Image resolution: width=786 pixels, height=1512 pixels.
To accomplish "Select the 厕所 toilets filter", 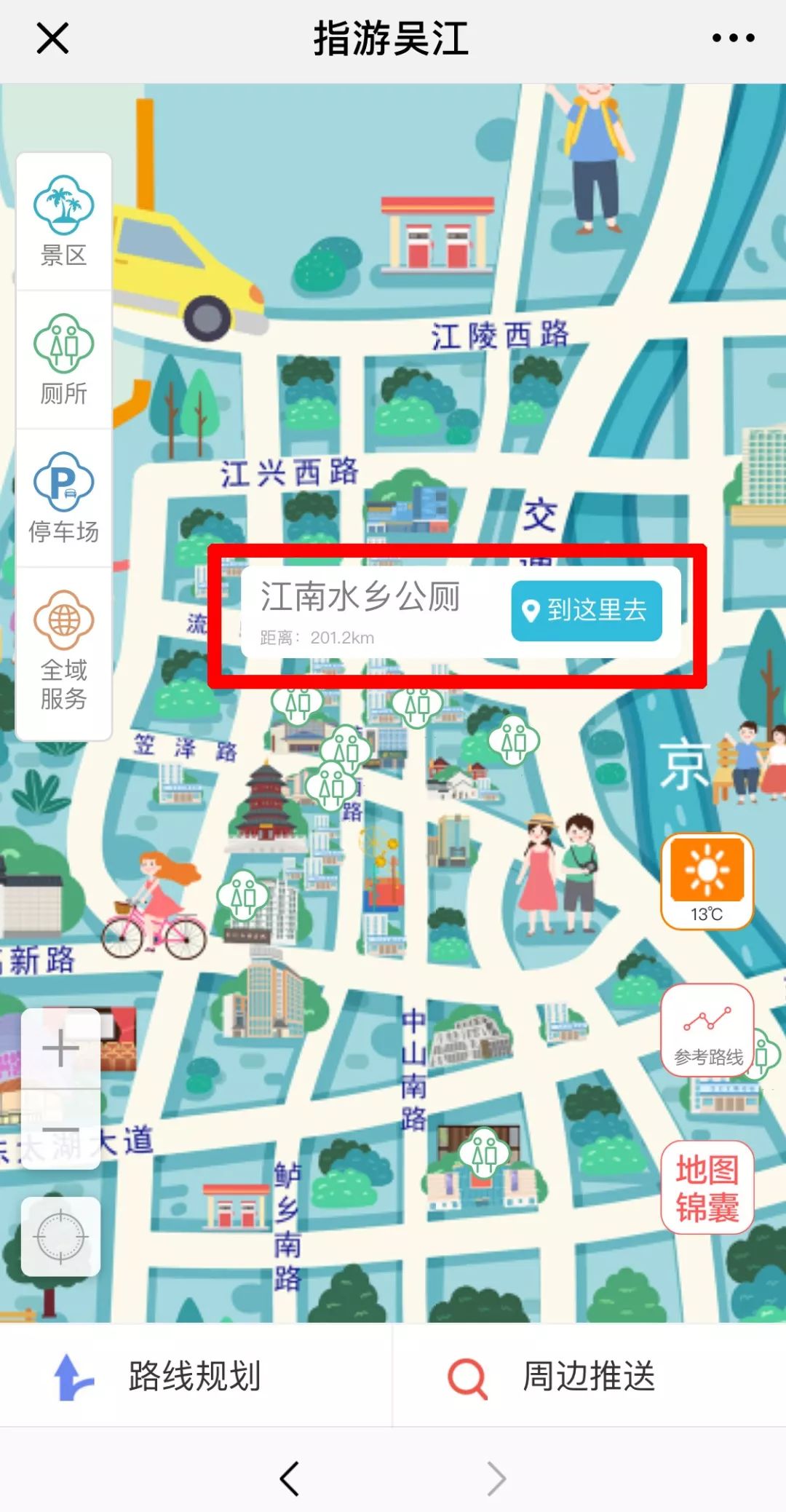I will [x=64, y=360].
